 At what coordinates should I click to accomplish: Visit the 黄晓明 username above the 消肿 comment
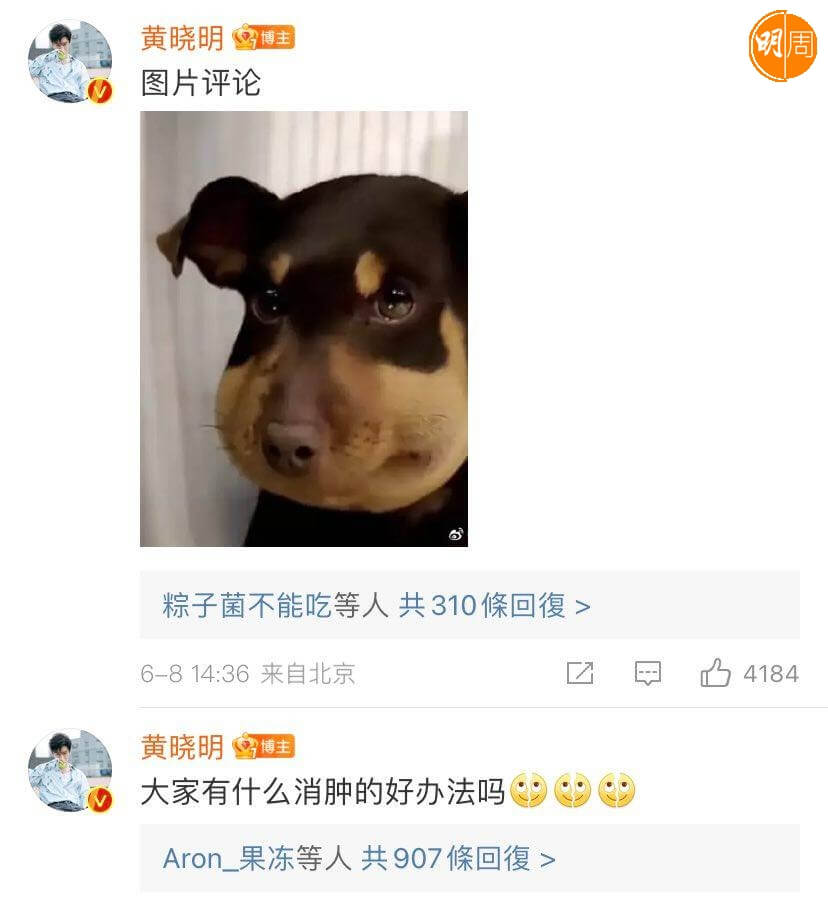[x=182, y=747]
